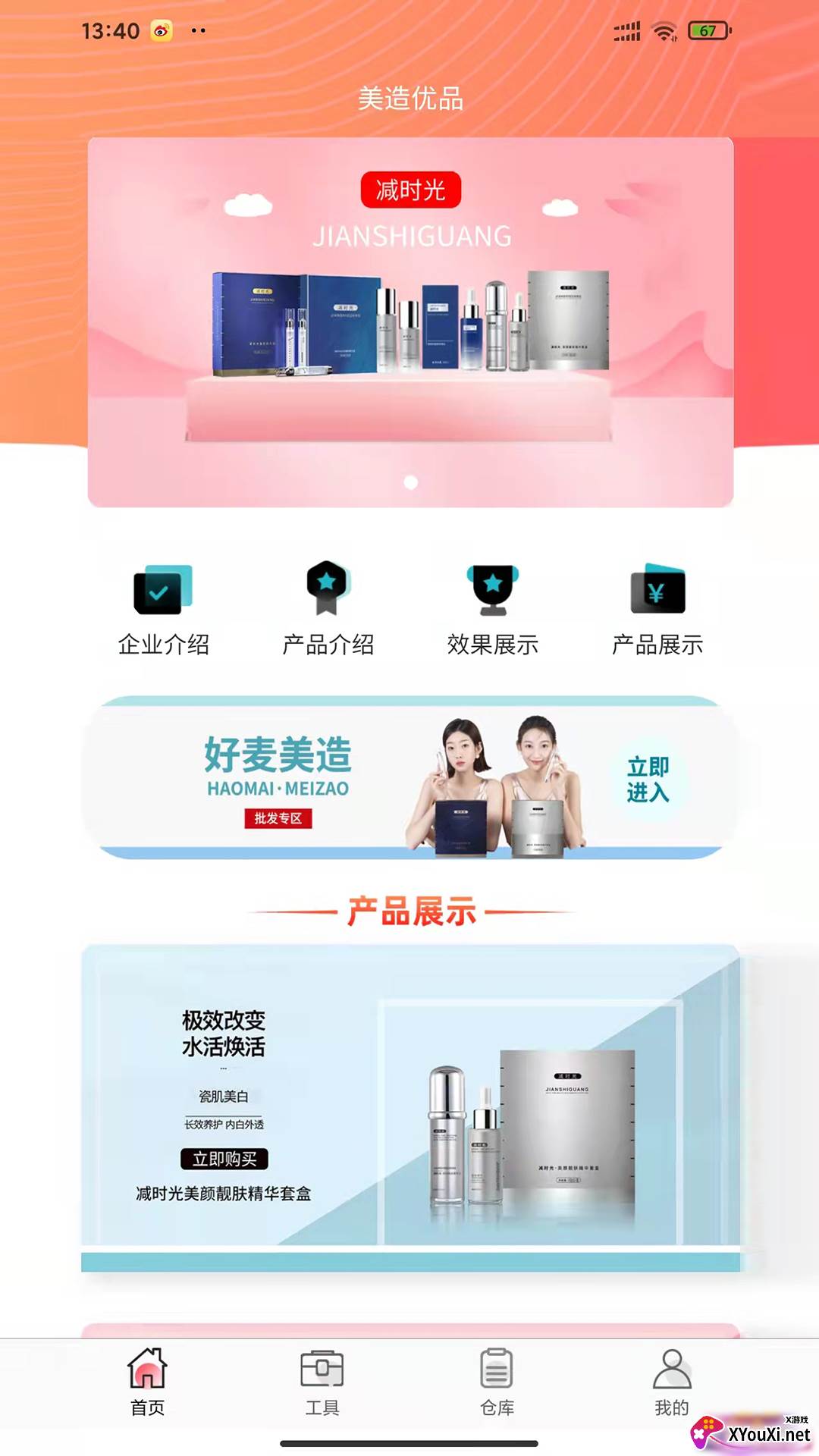Tap 立即购买 for 减时光美颜靓肤精华套盒

224,1159
